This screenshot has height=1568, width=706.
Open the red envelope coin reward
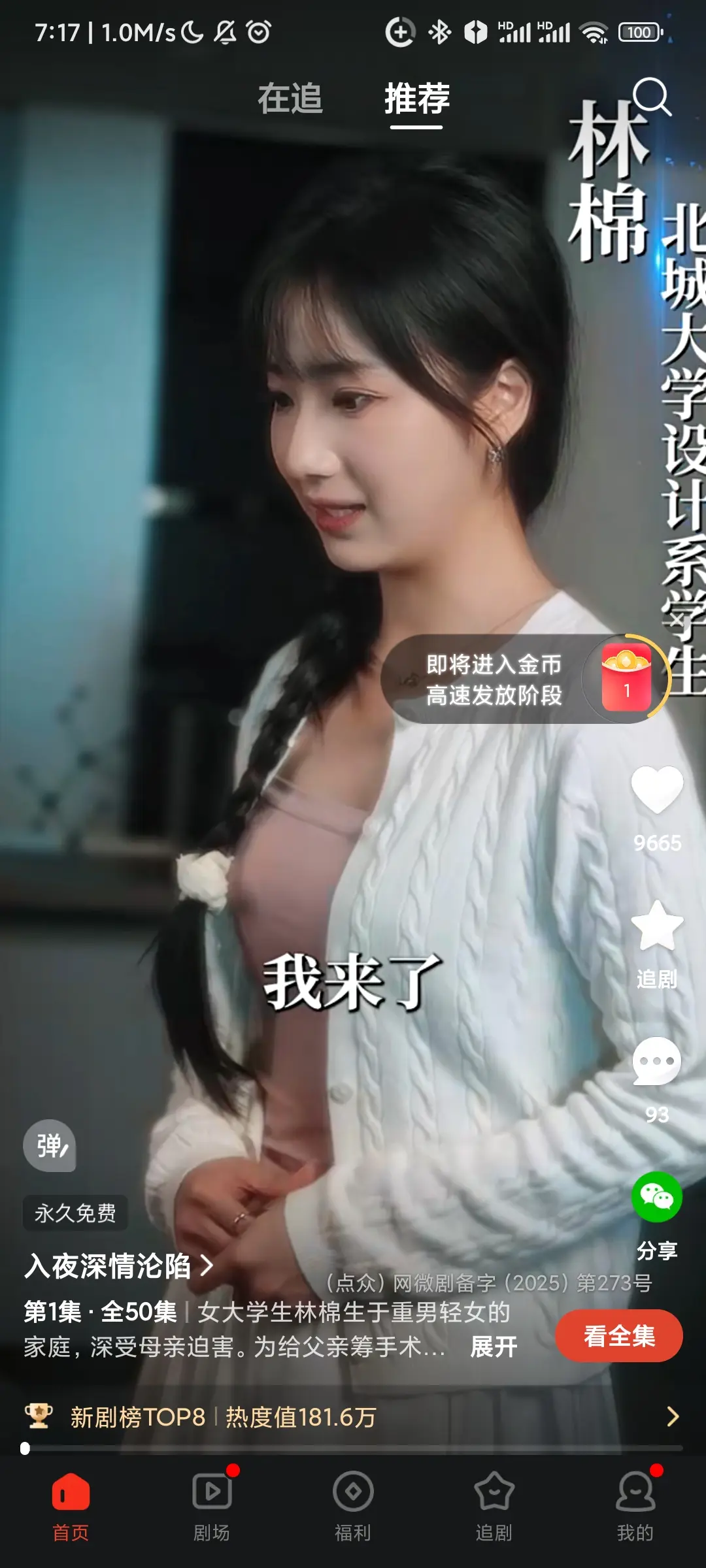pos(626,678)
